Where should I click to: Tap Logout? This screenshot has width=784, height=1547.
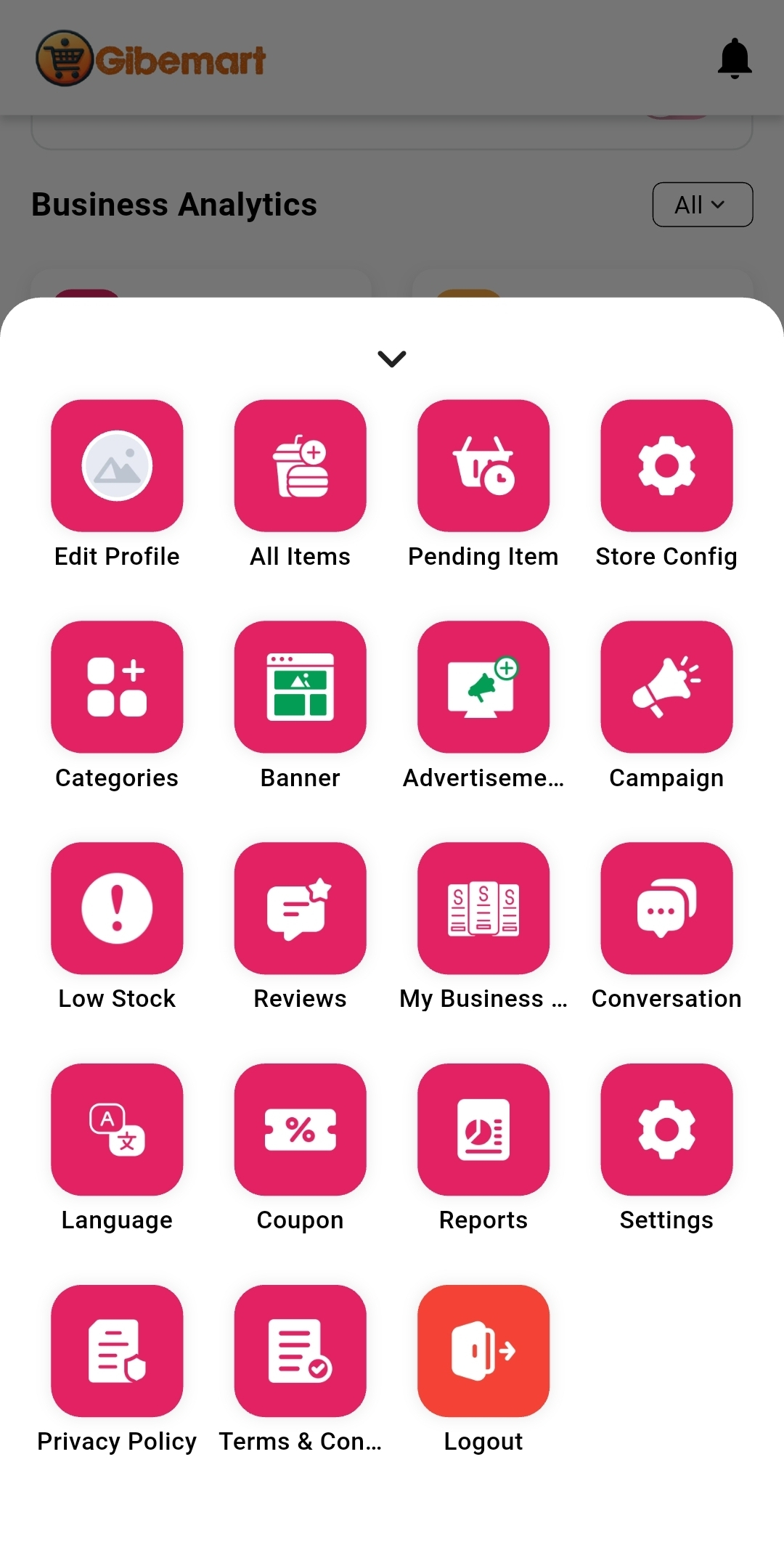(483, 1351)
